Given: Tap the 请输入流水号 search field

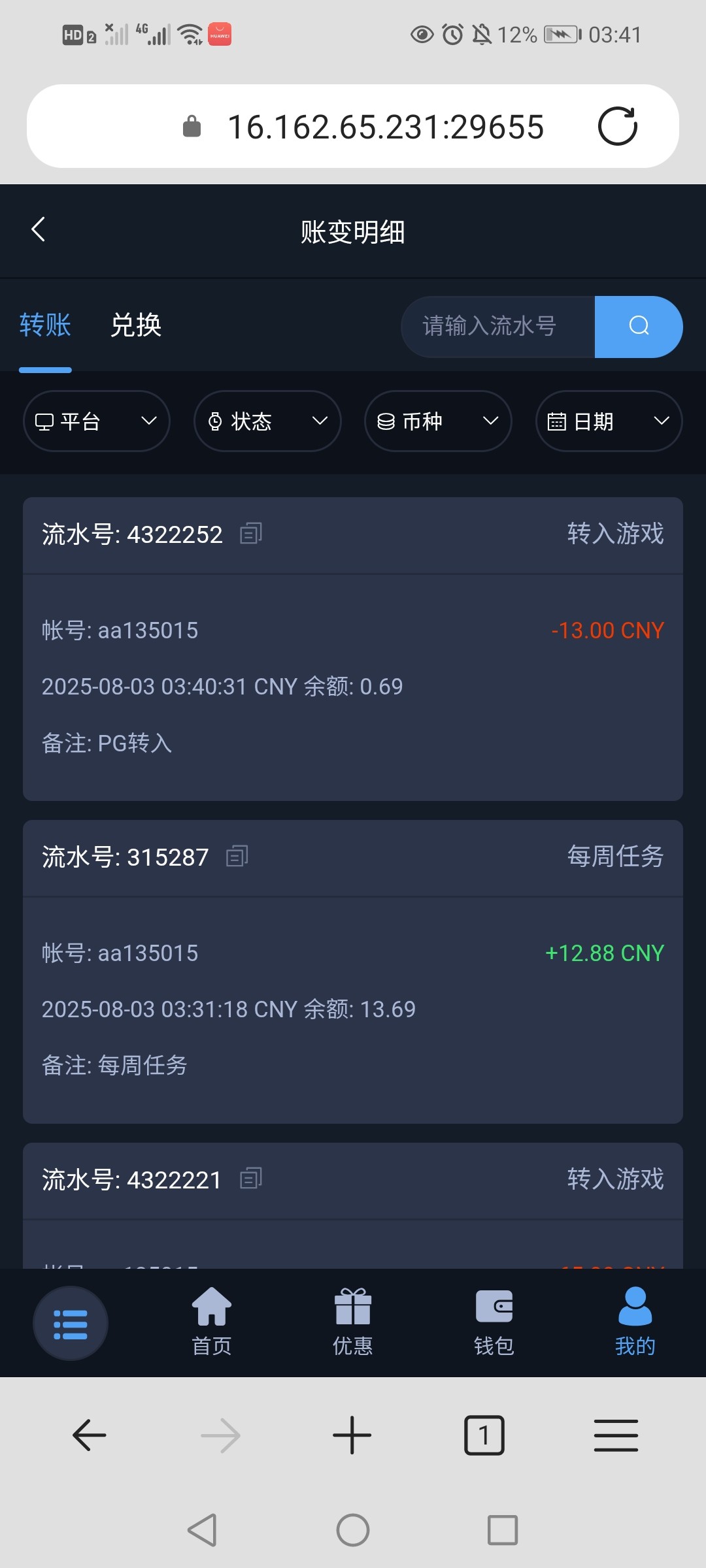Looking at the screenshot, I should 498,326.
